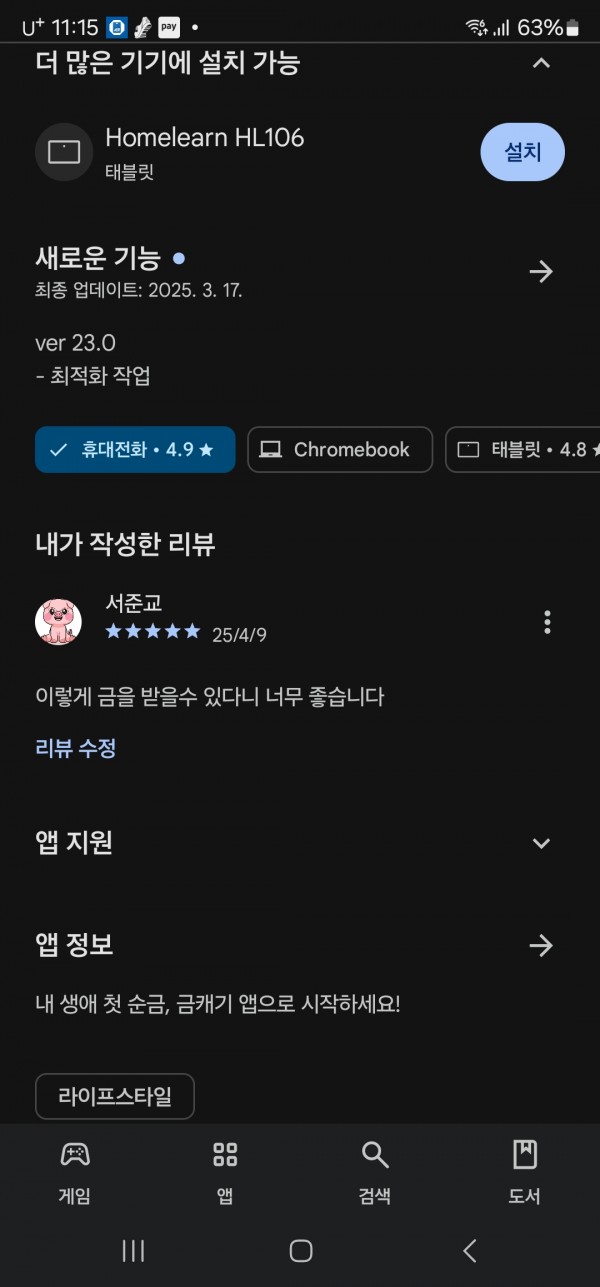This screenshot has width=600, height=1287.
Task: Switch to the 검색 tab
Action: (x=375, y=1172)
